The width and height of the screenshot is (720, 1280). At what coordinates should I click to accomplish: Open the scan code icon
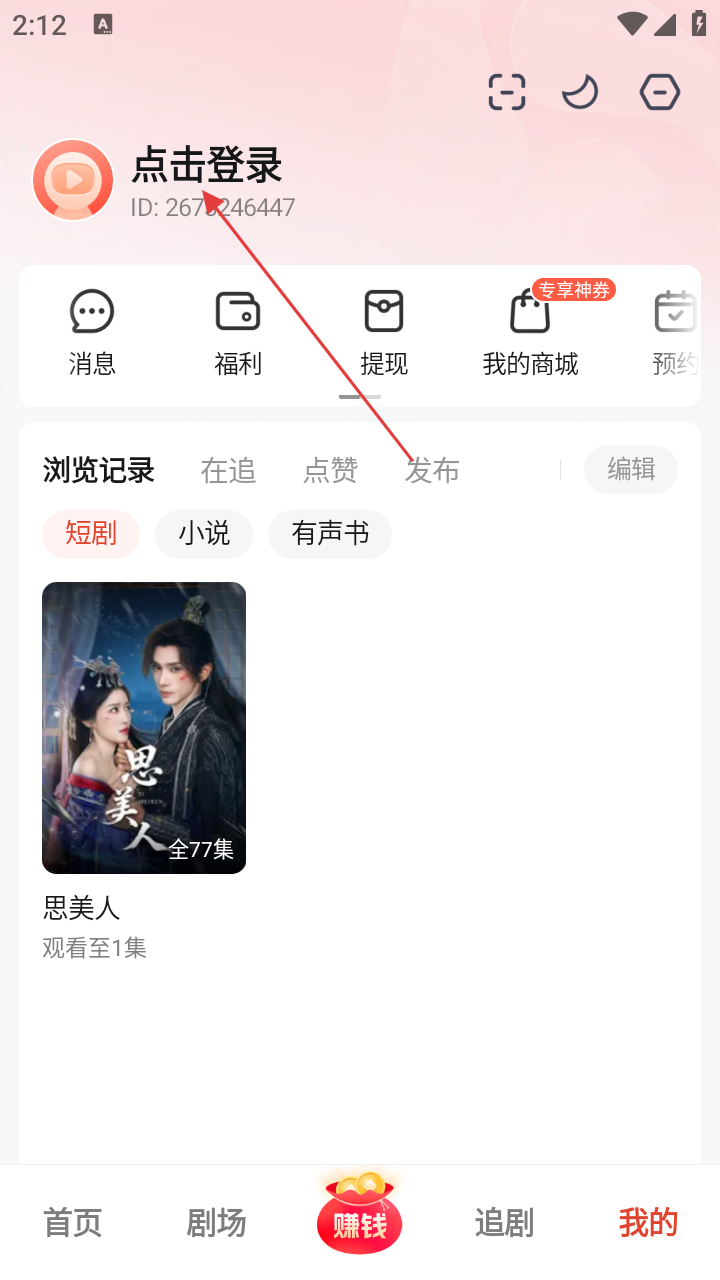tap(507, 92)
